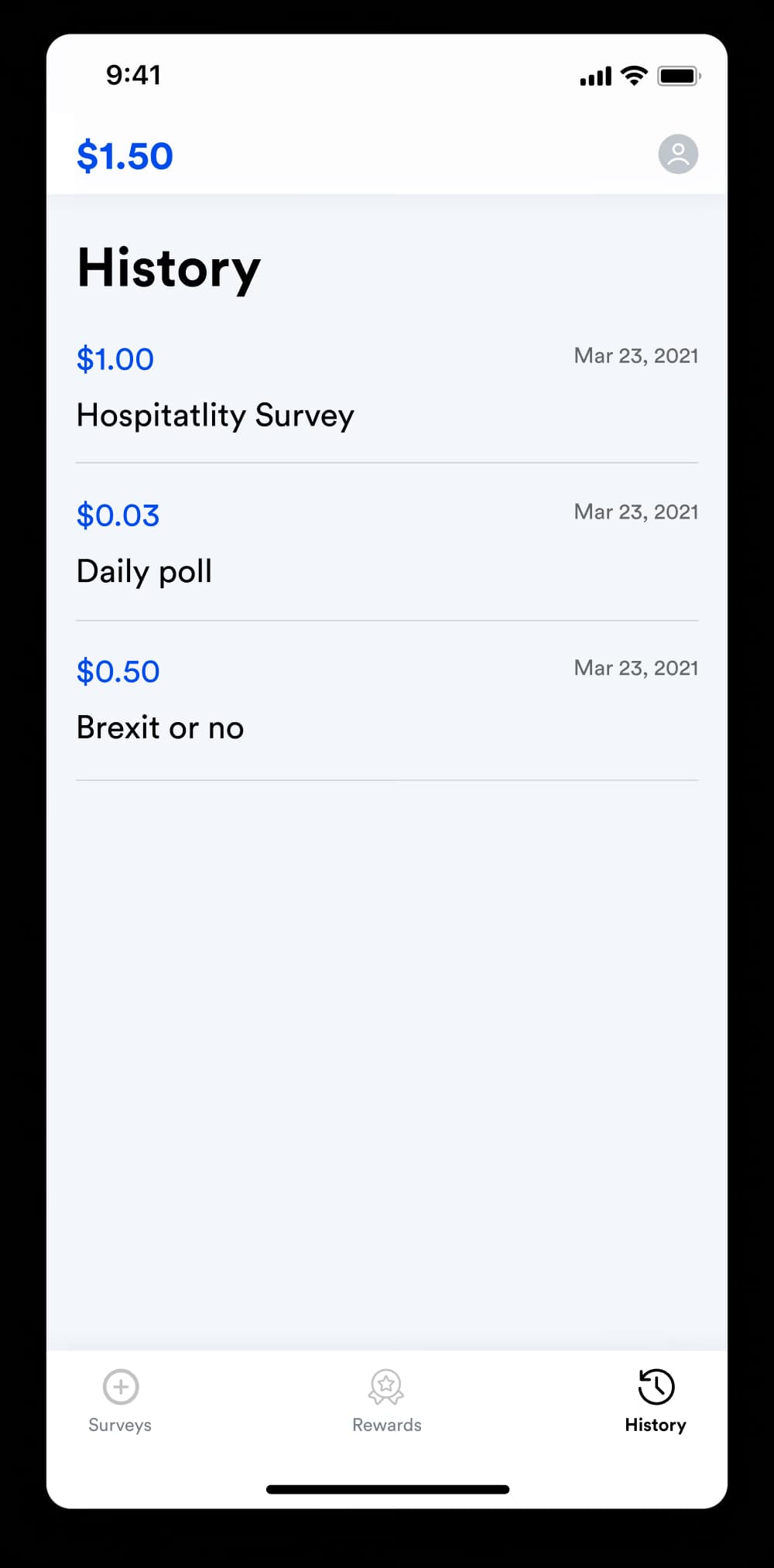Select the circular plus icon above Surveys
The height and width of the screenshot is (1568, 774).
120,1386
